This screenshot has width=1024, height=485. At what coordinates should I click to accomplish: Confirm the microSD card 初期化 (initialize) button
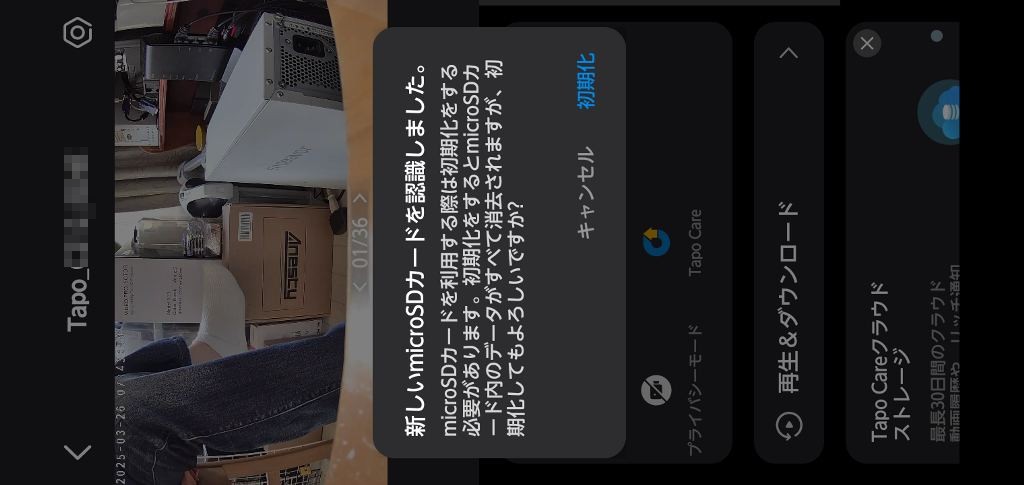tap(586, 81)
